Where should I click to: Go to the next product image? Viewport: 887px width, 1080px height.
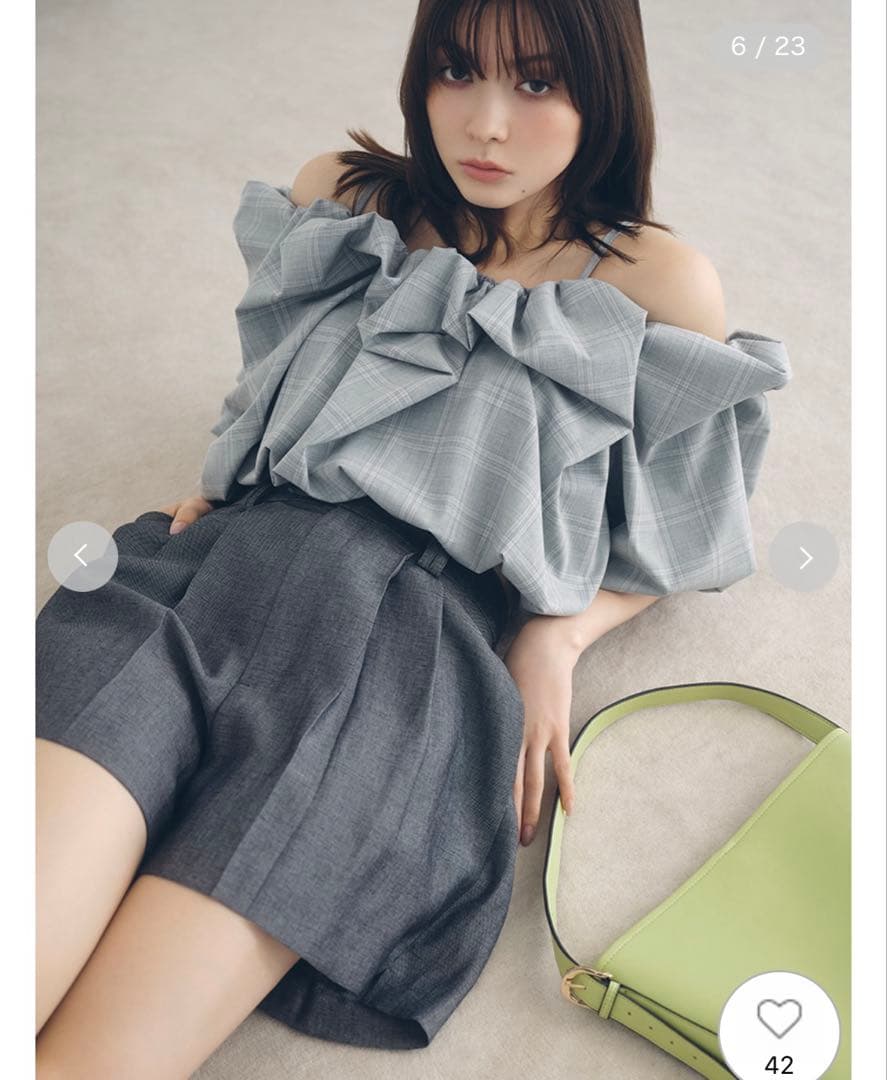pyautogui.click(x=804, y=557)
